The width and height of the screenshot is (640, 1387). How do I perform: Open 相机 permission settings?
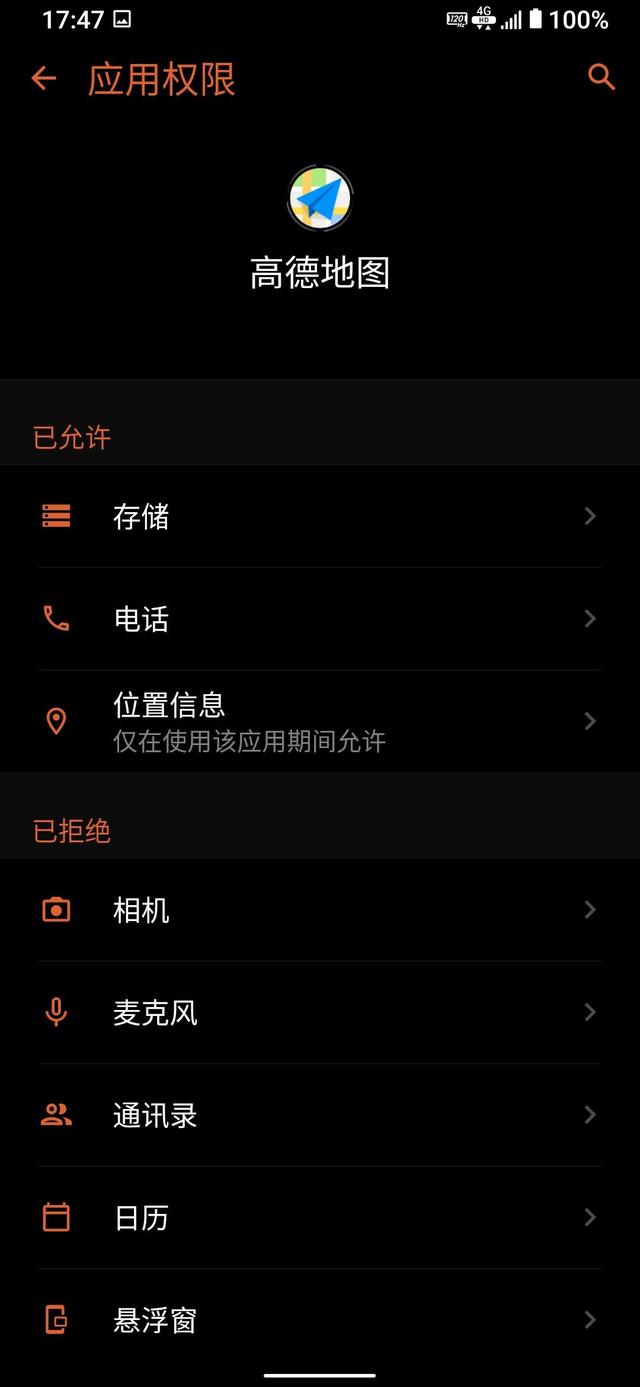pyautogui.click(x=320, y=910)
